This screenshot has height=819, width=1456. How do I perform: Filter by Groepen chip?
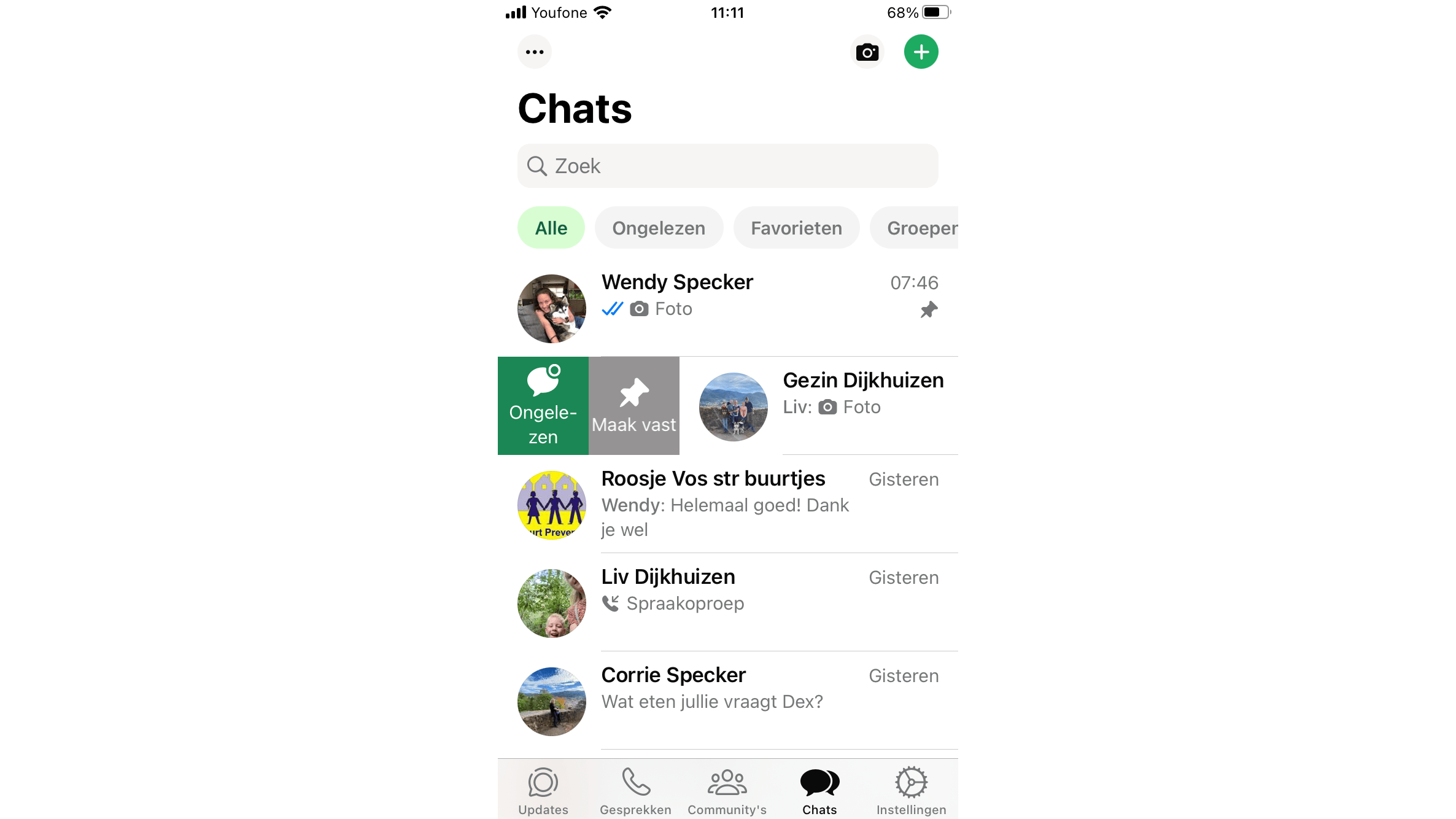pos(918,228)
